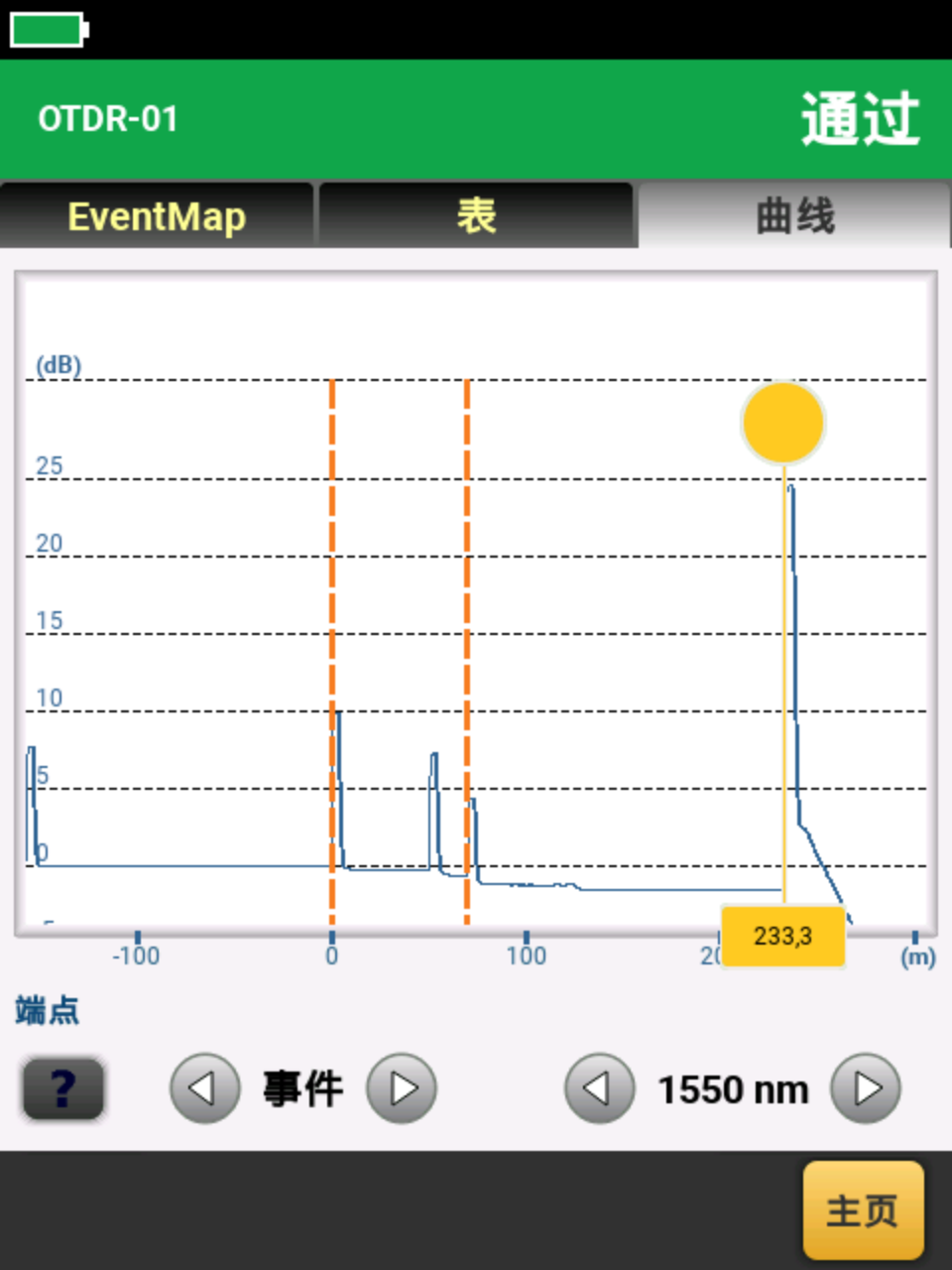The image size is (952, 1270).
Task: Select the 曲线 (trace) tab
Action: pyautogui.click(x=794, y=215)
